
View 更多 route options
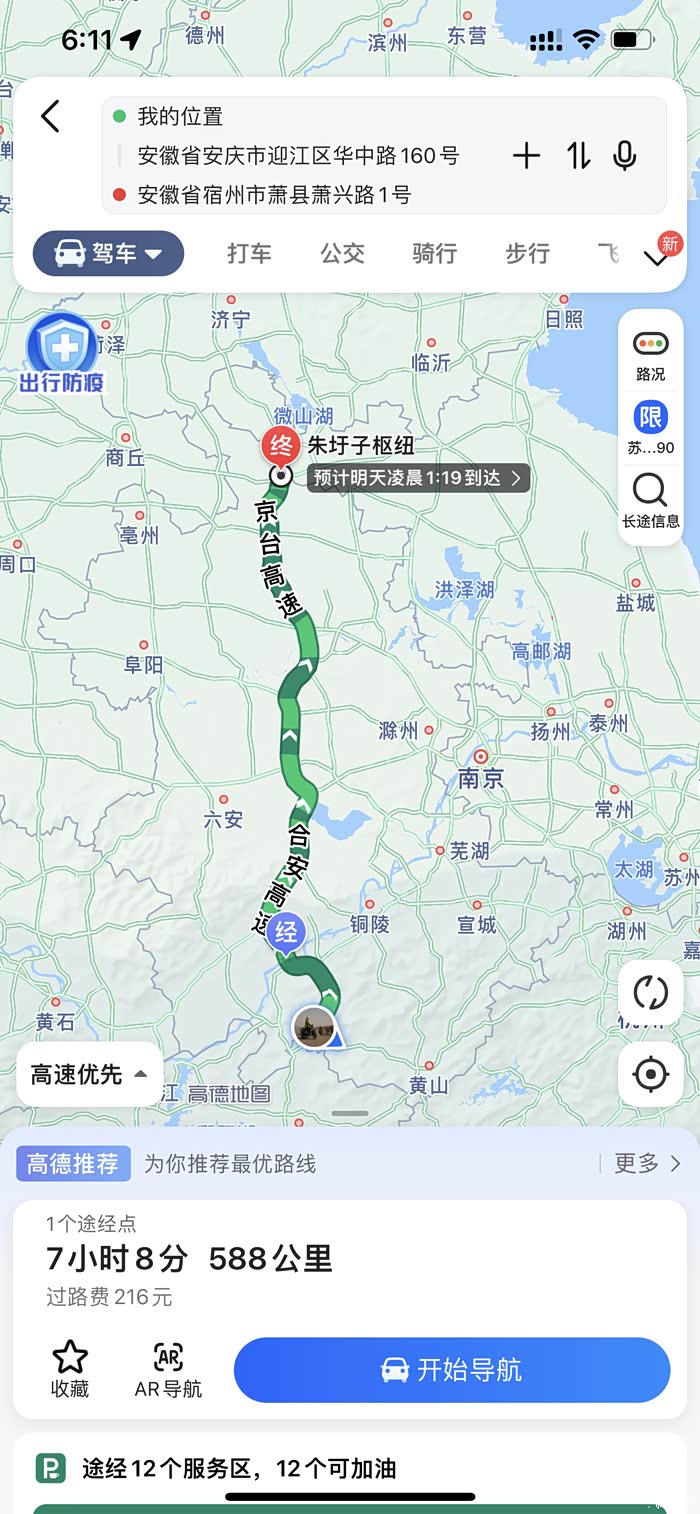(x=646, y=1163)
